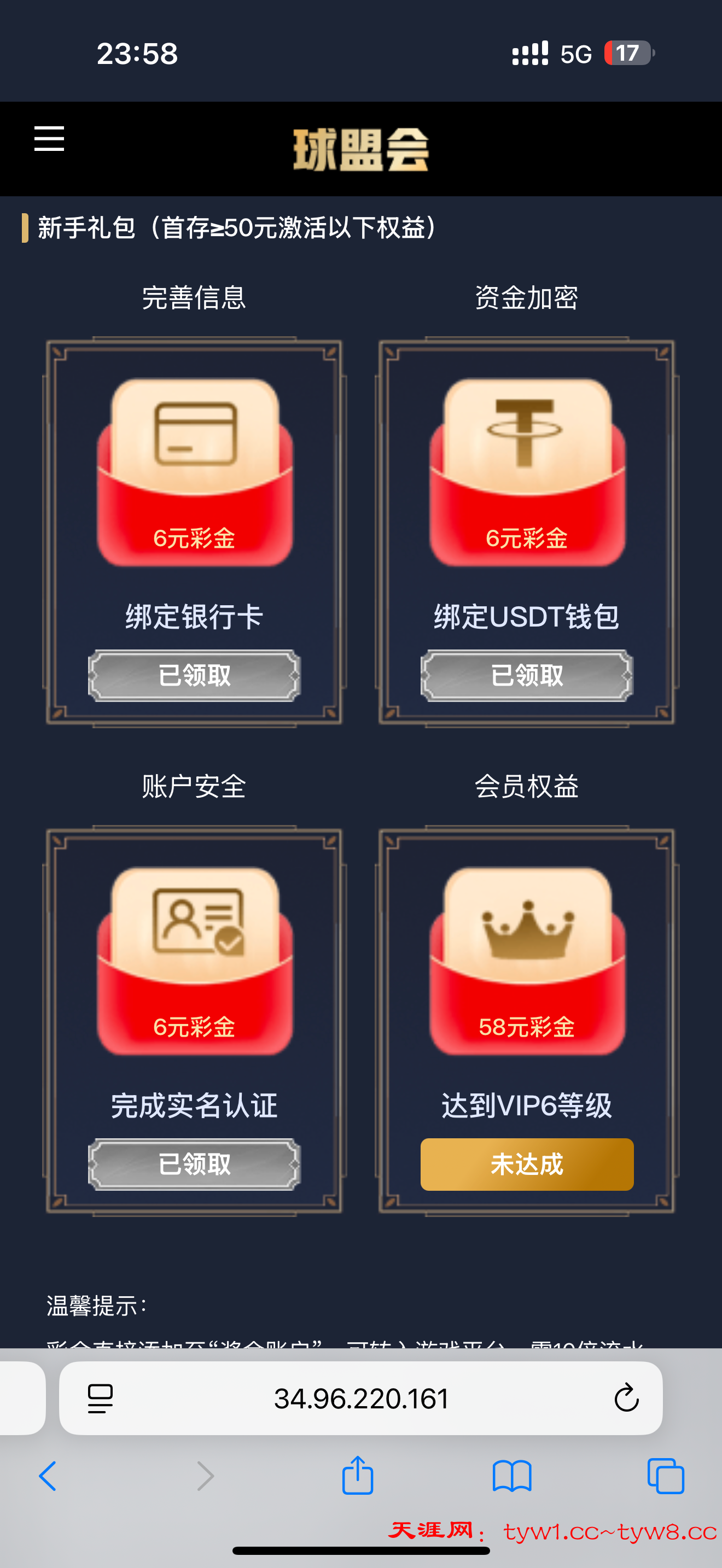Share this page
Screen dimensions: 722x1568
tap(357, 1476)
